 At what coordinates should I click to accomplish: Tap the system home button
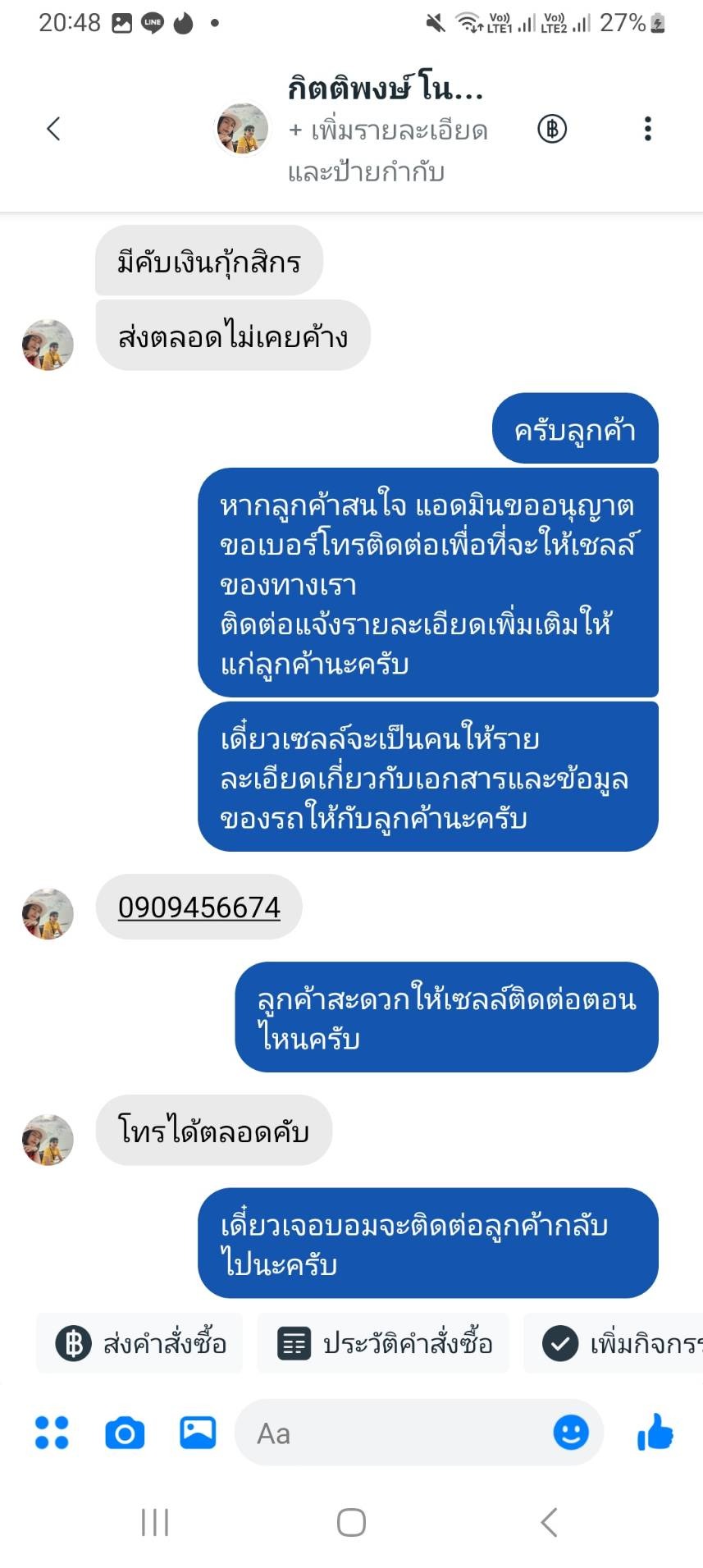pos(351,1522)
